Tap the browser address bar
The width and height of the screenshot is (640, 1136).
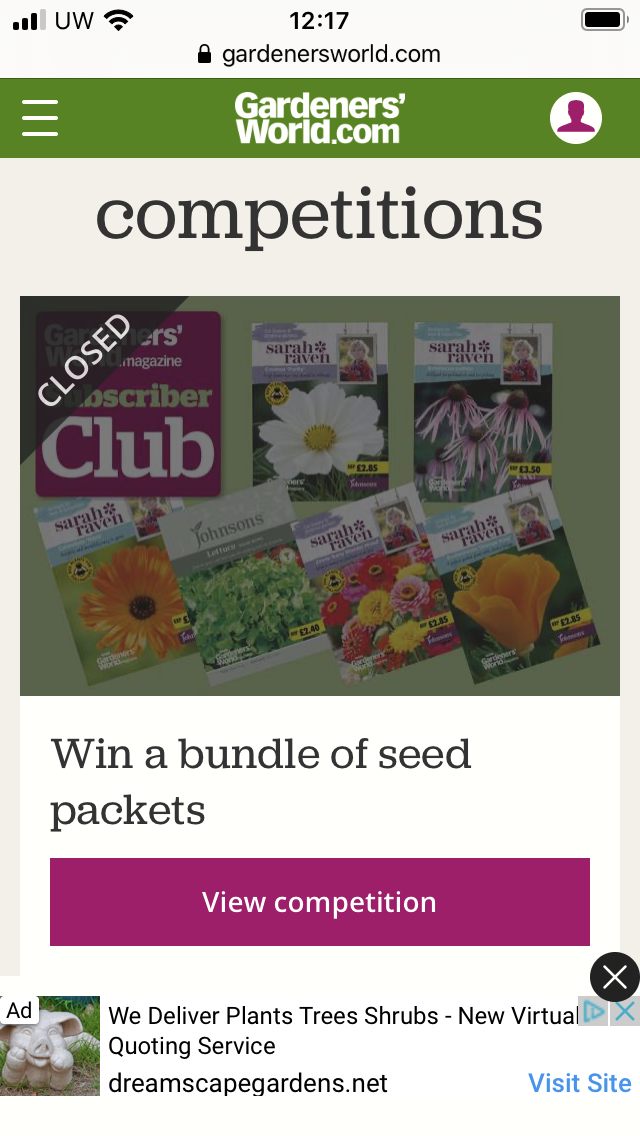pos(320,54)
